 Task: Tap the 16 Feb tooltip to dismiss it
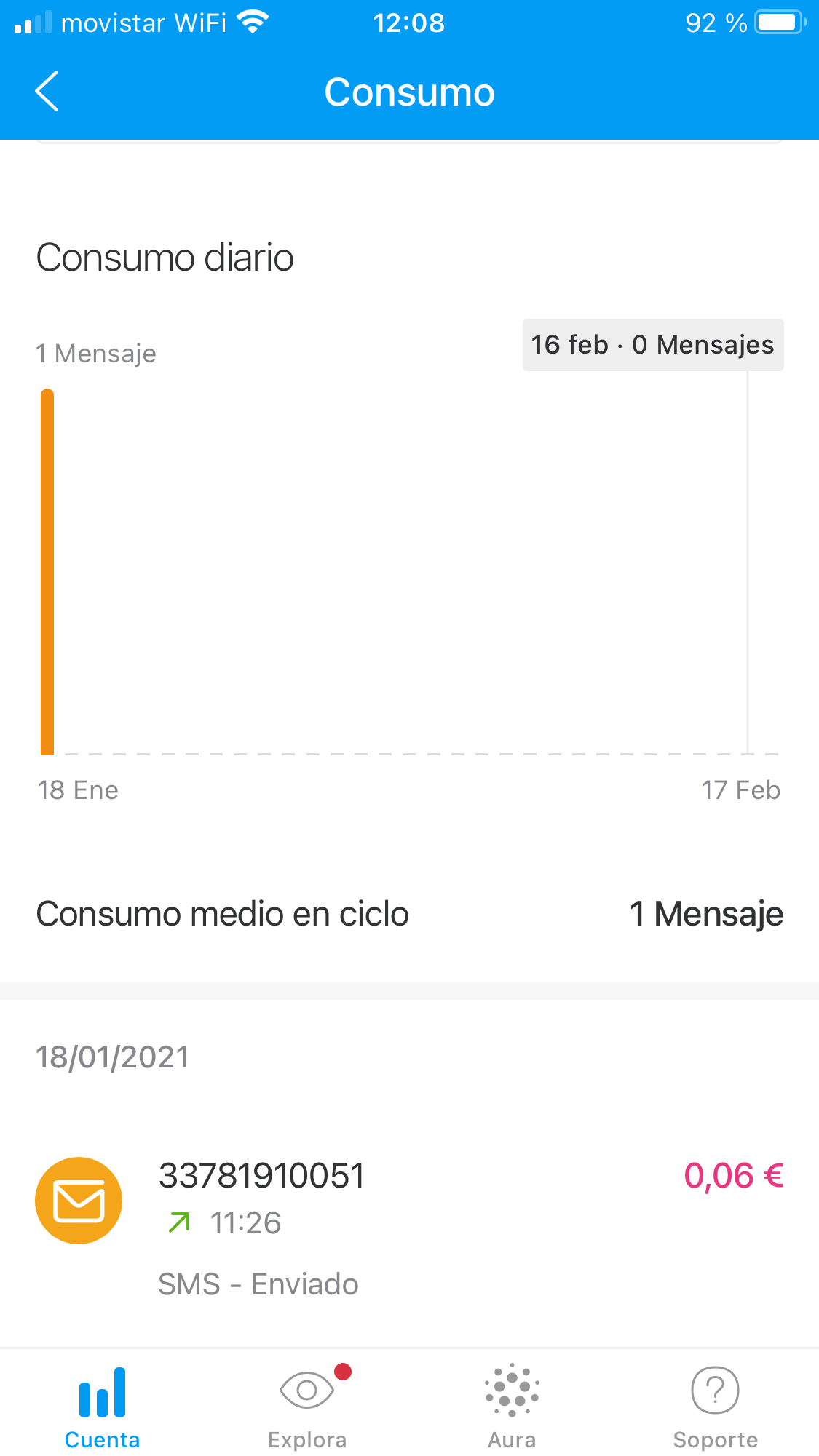click(x=652, y=344)
